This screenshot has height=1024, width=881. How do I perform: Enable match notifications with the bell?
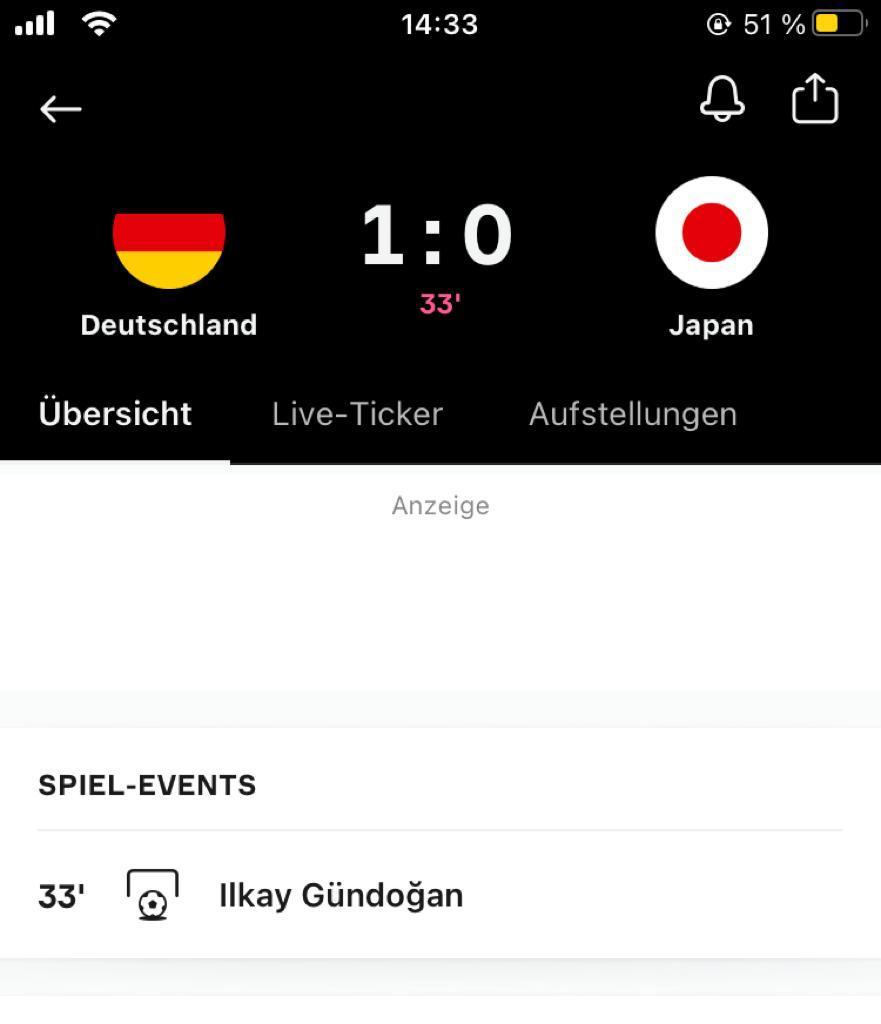[x=722, y=100]
